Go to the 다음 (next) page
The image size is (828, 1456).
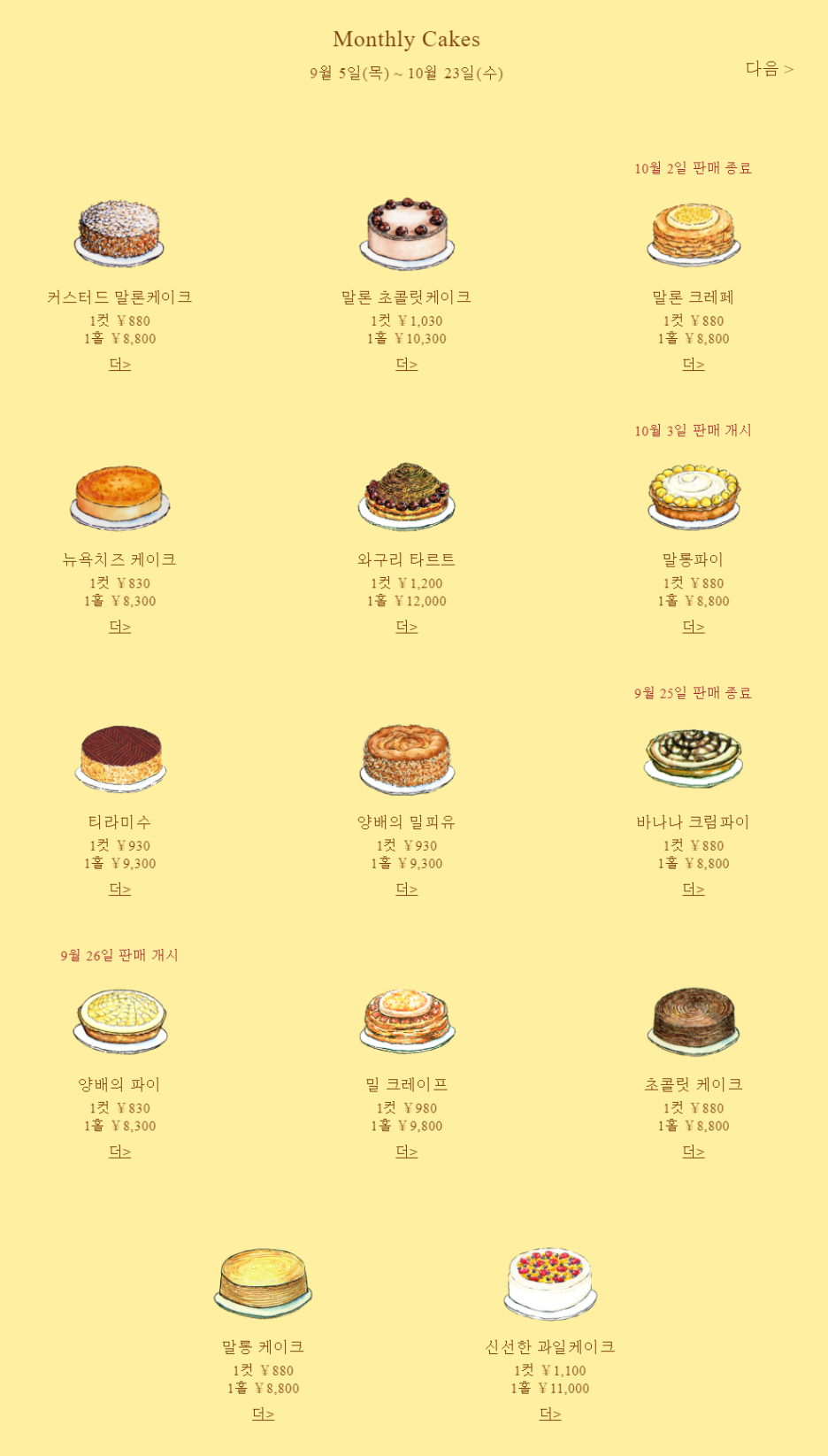[770, 69]
